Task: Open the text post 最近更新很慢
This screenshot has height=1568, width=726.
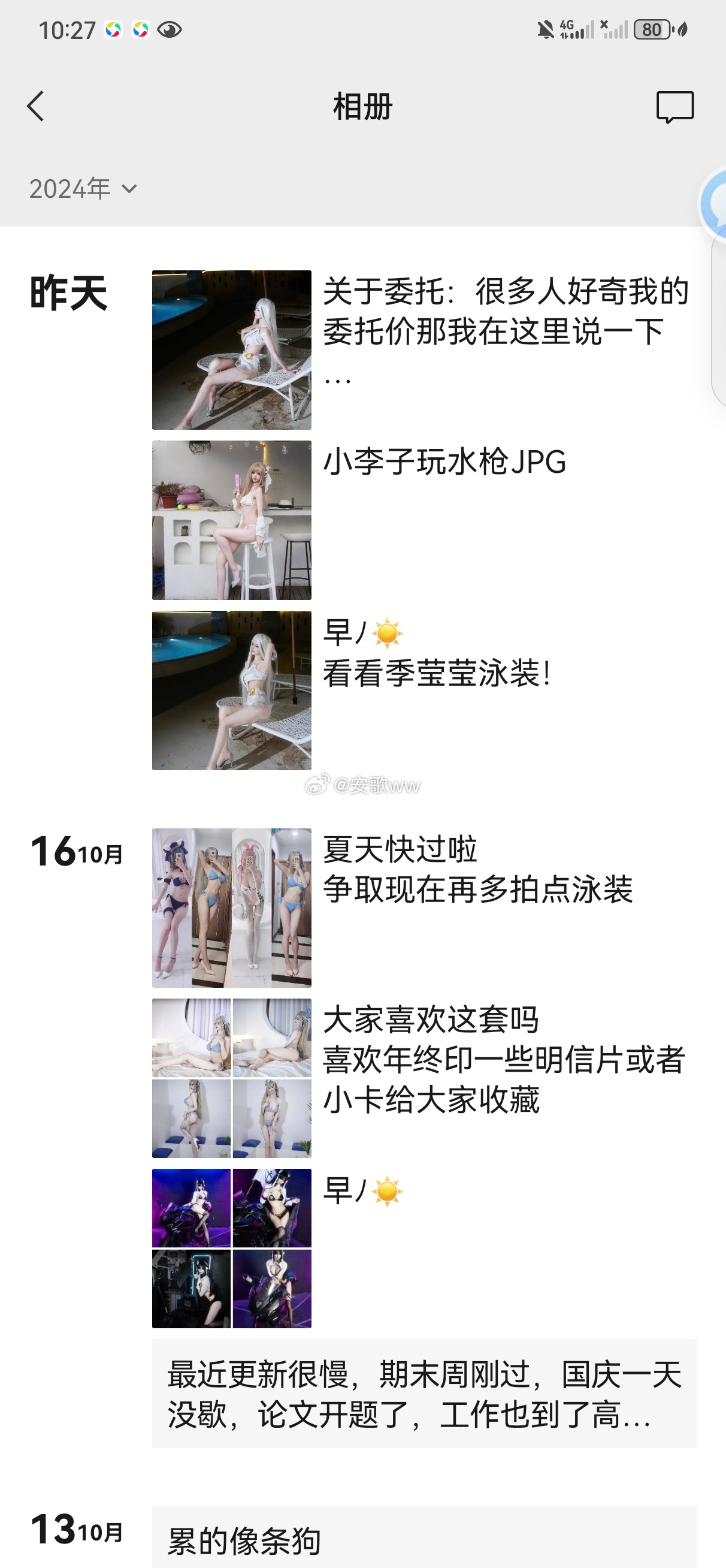Action: (424, 1394)
